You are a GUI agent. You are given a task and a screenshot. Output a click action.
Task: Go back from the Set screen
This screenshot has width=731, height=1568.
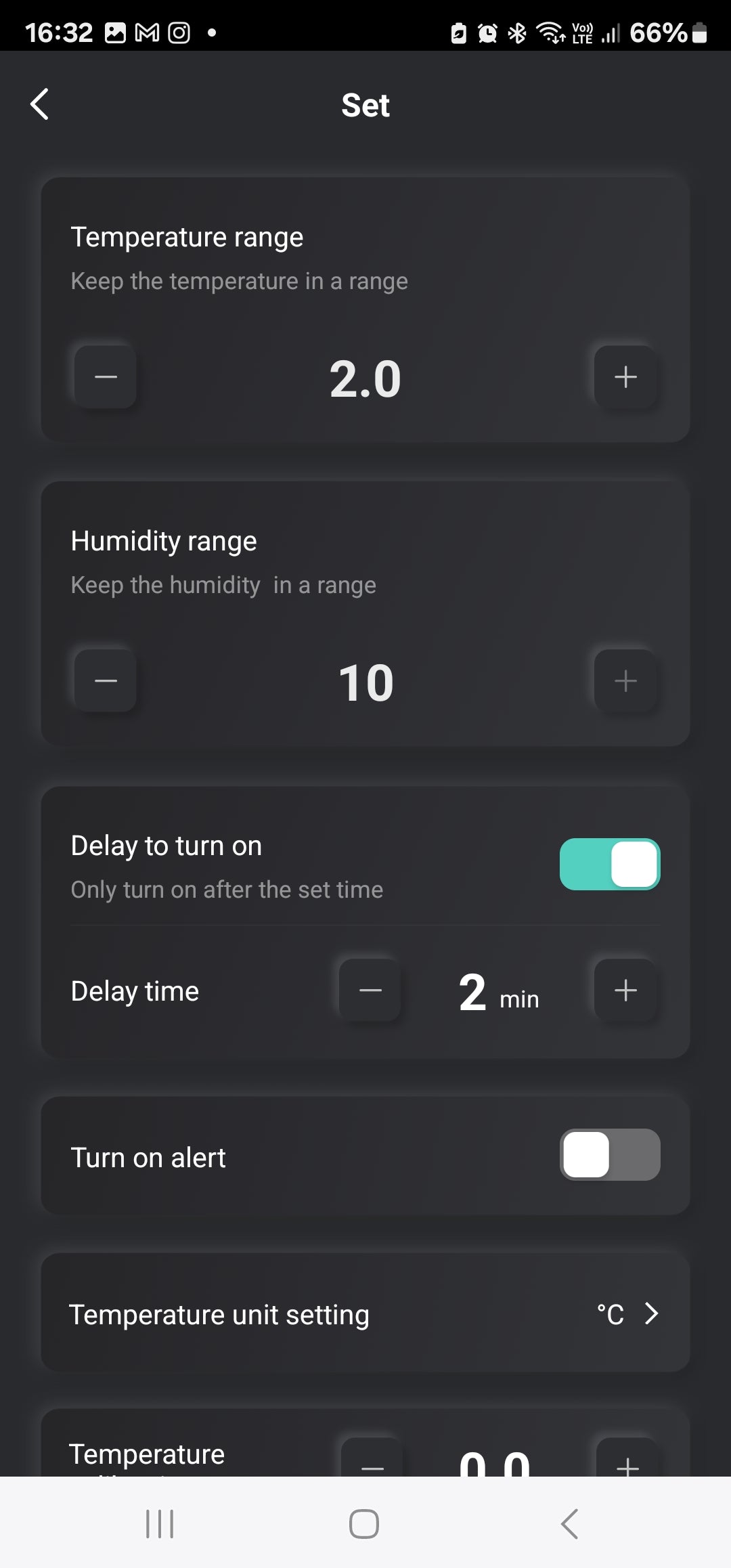(x=40, y=104)
